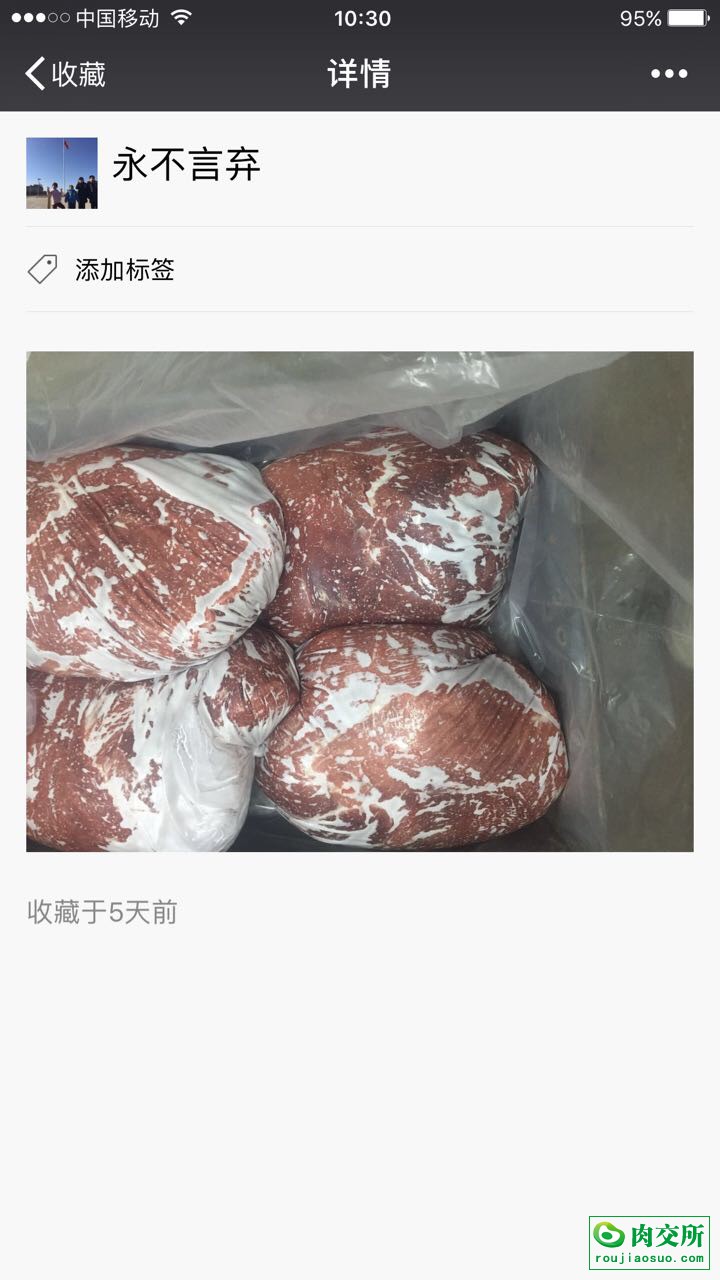Open the three-dot more options menu
This screenshot has height=1280, width=720.
tap(668, 74)
